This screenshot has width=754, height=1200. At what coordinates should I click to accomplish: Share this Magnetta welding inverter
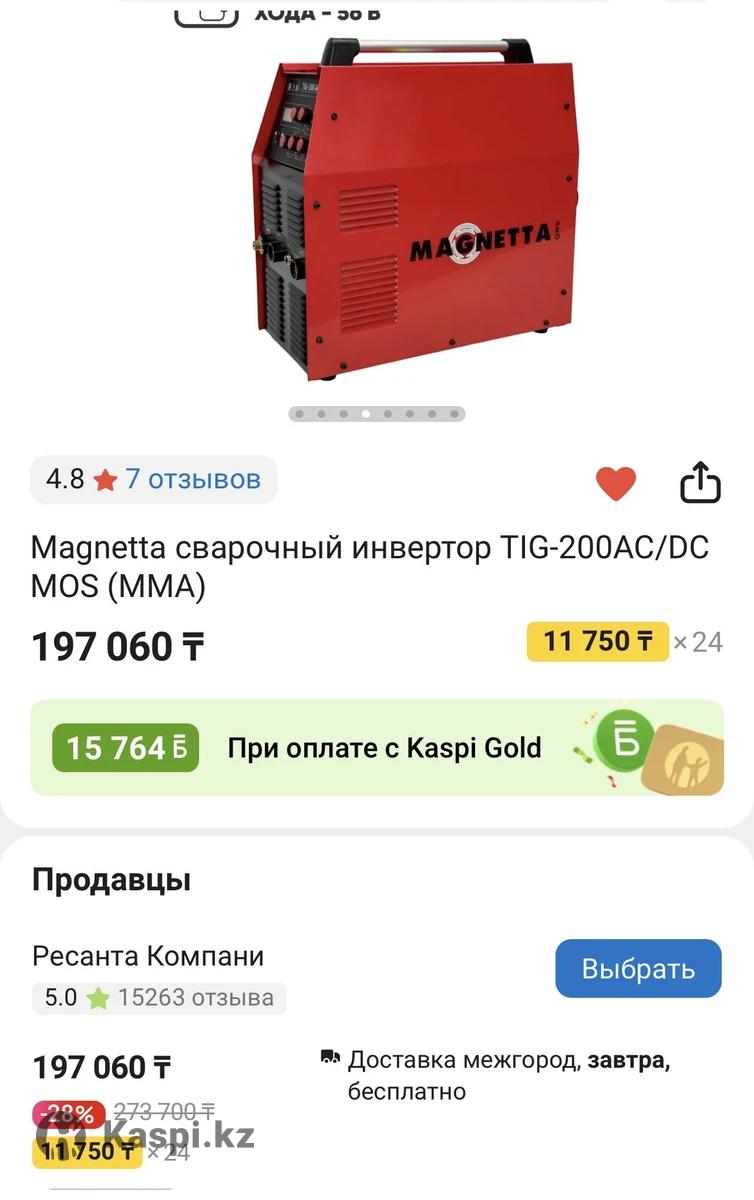pyautogui.click(x=700, y=483)
